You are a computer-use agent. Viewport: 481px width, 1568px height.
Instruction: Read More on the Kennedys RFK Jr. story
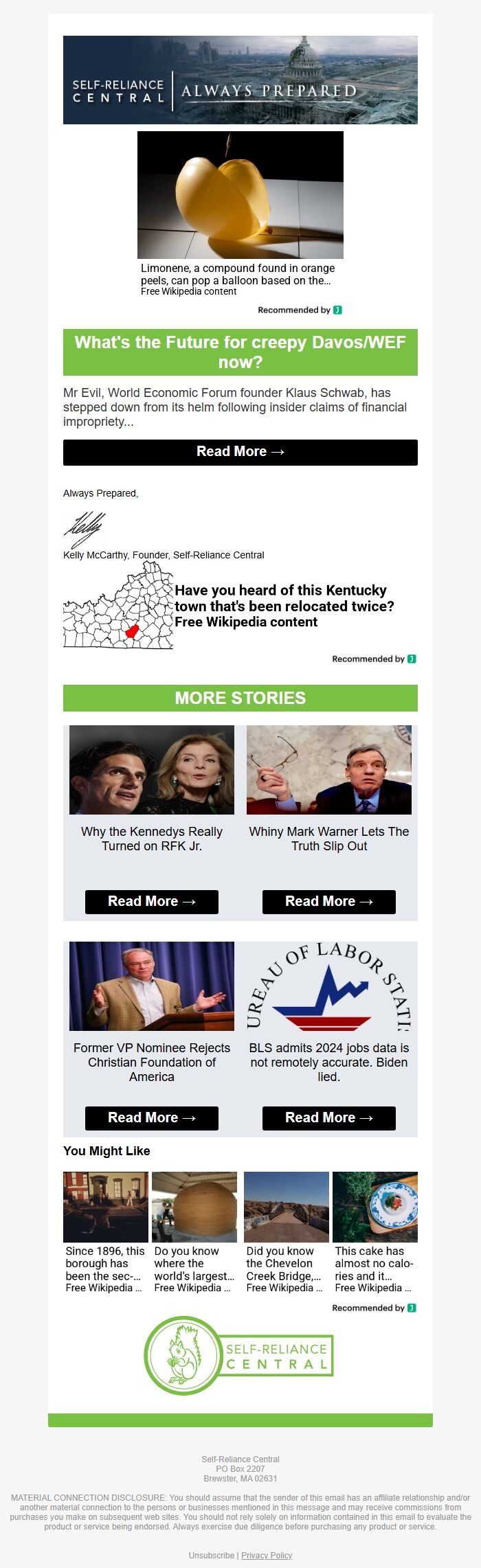(x=151, y=902)
